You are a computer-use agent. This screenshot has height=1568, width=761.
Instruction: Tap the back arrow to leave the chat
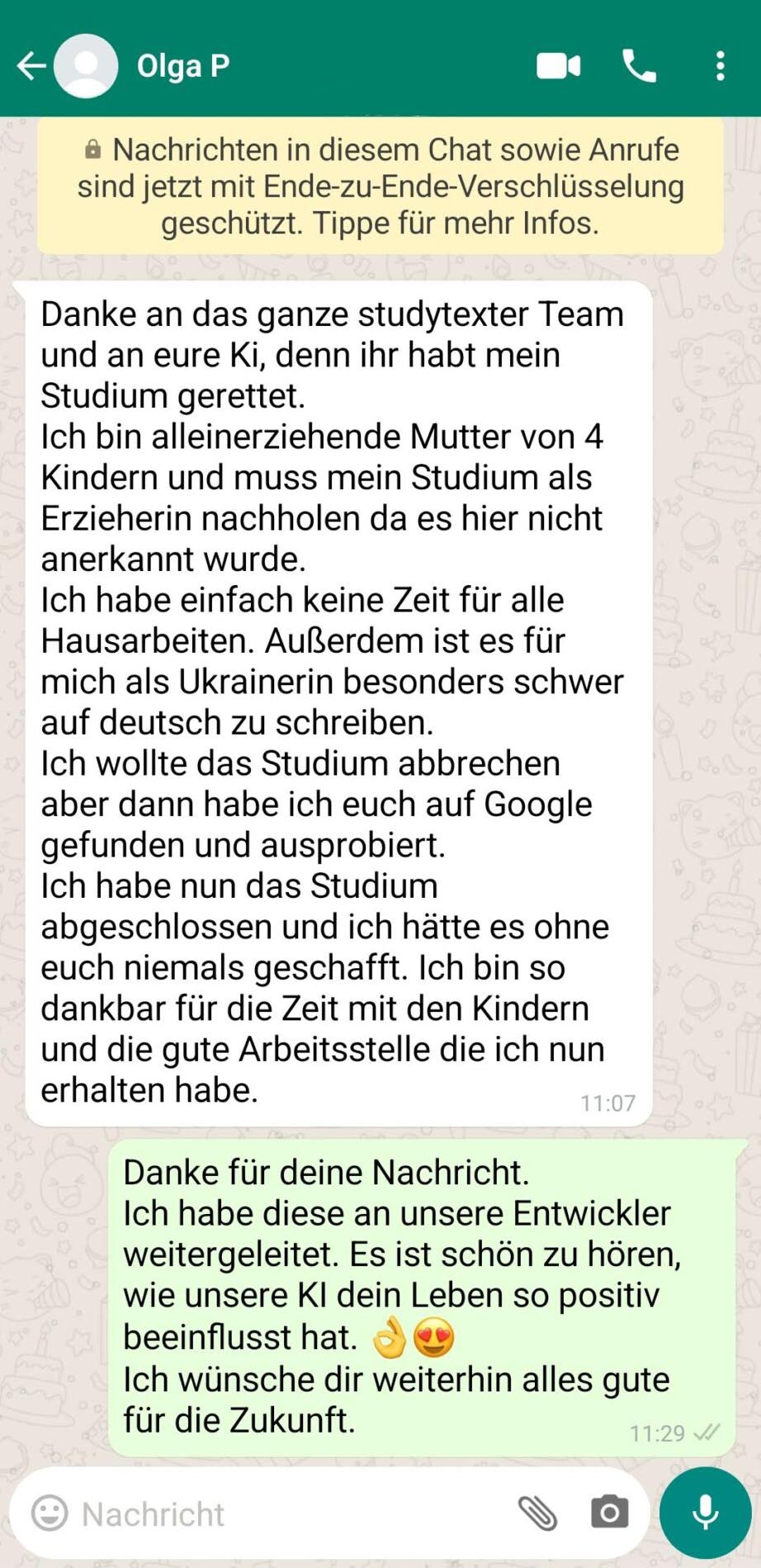[31, 65]
